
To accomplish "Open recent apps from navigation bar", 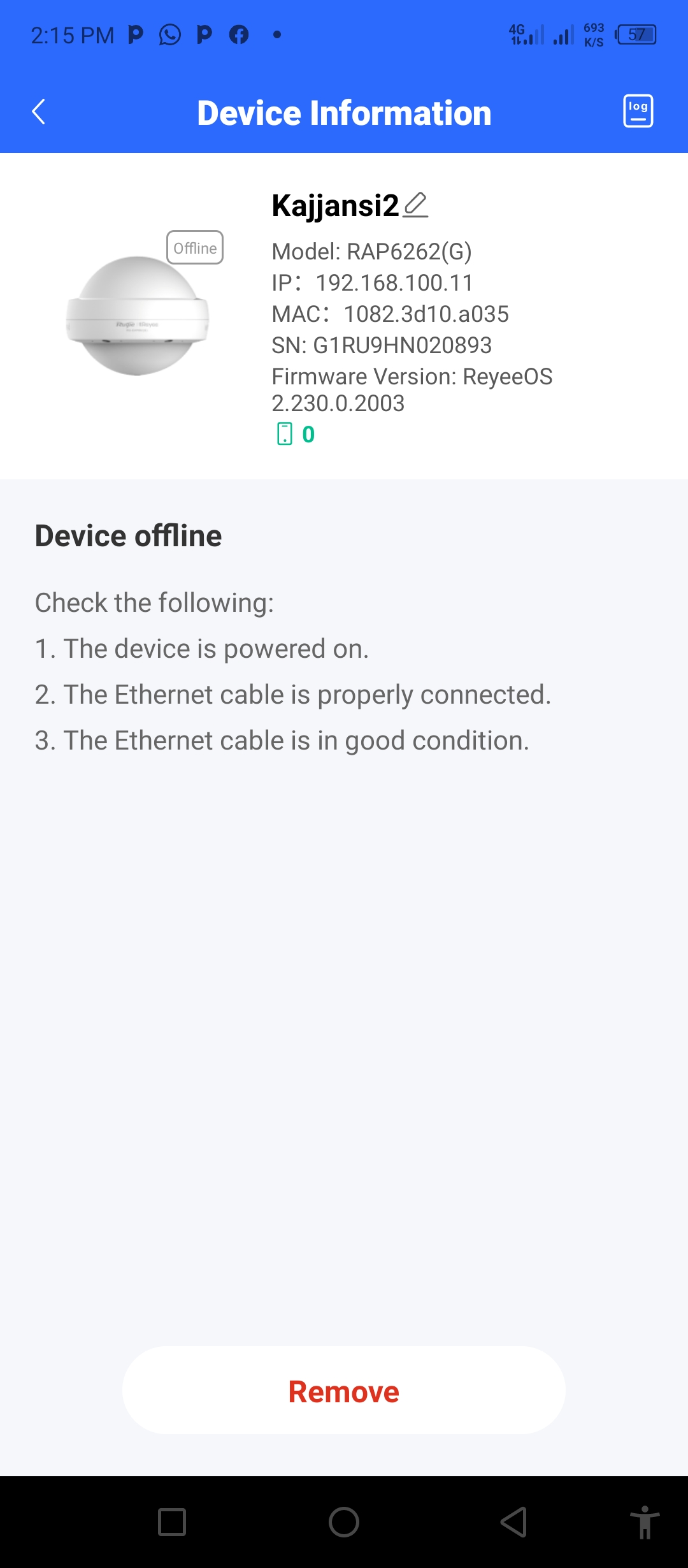I will click(172, 1522).
